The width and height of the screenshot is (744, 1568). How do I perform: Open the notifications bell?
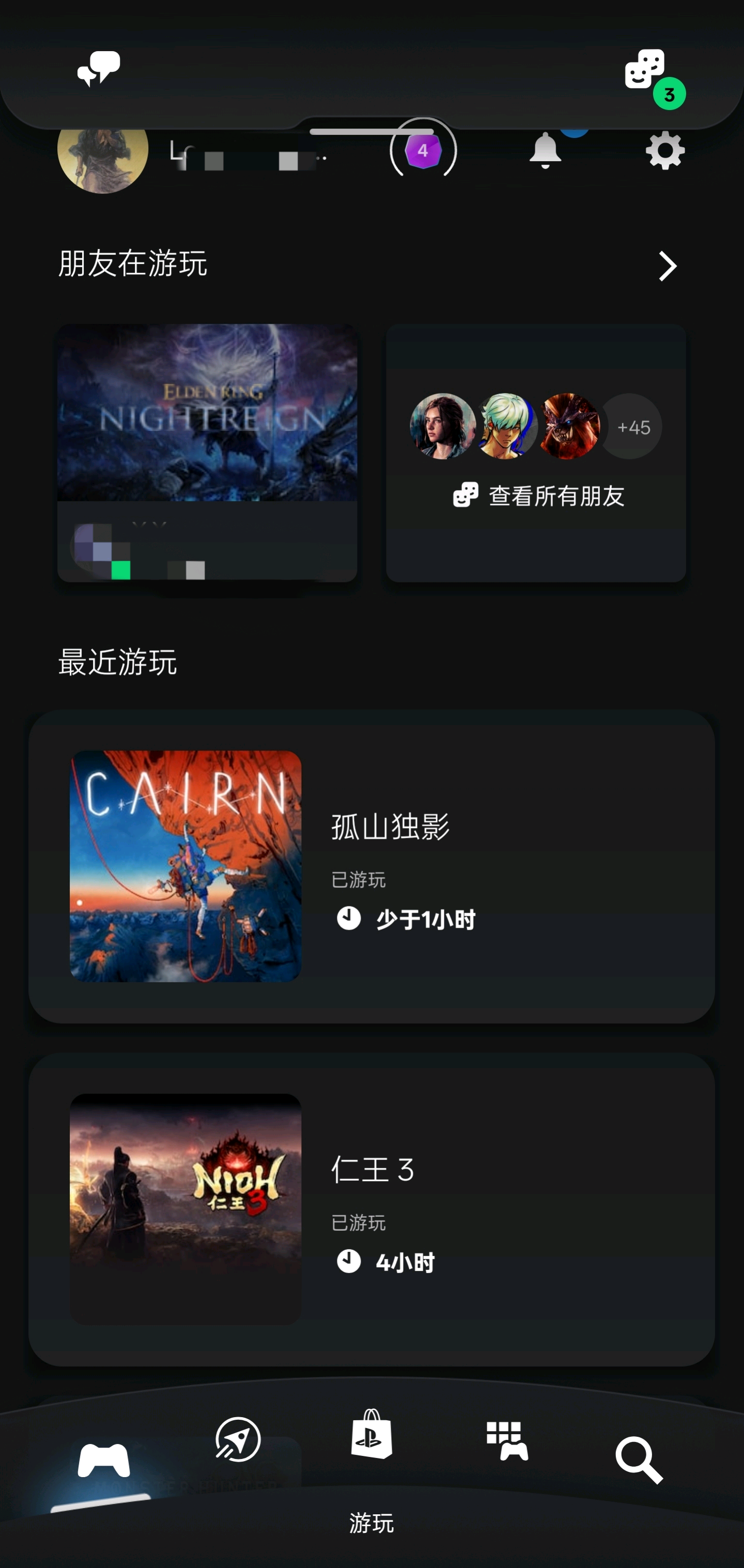click(x=545, y=151)
